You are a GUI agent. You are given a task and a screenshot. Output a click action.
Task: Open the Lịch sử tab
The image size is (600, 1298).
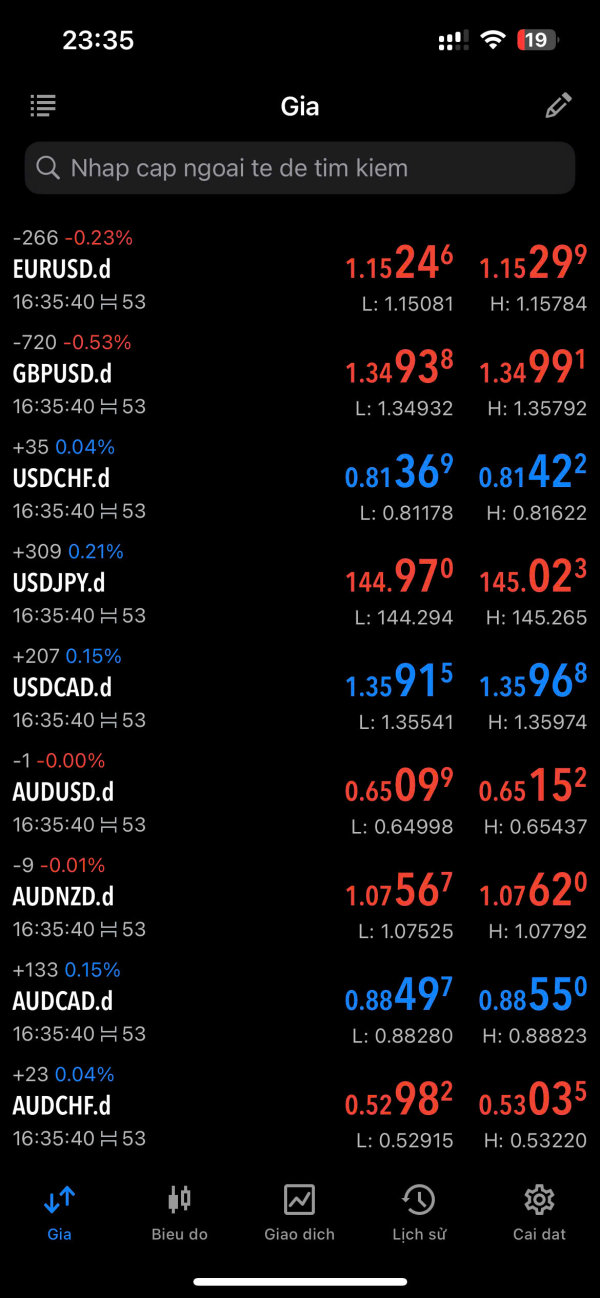pyautogui.click(x=419, y=1212)
